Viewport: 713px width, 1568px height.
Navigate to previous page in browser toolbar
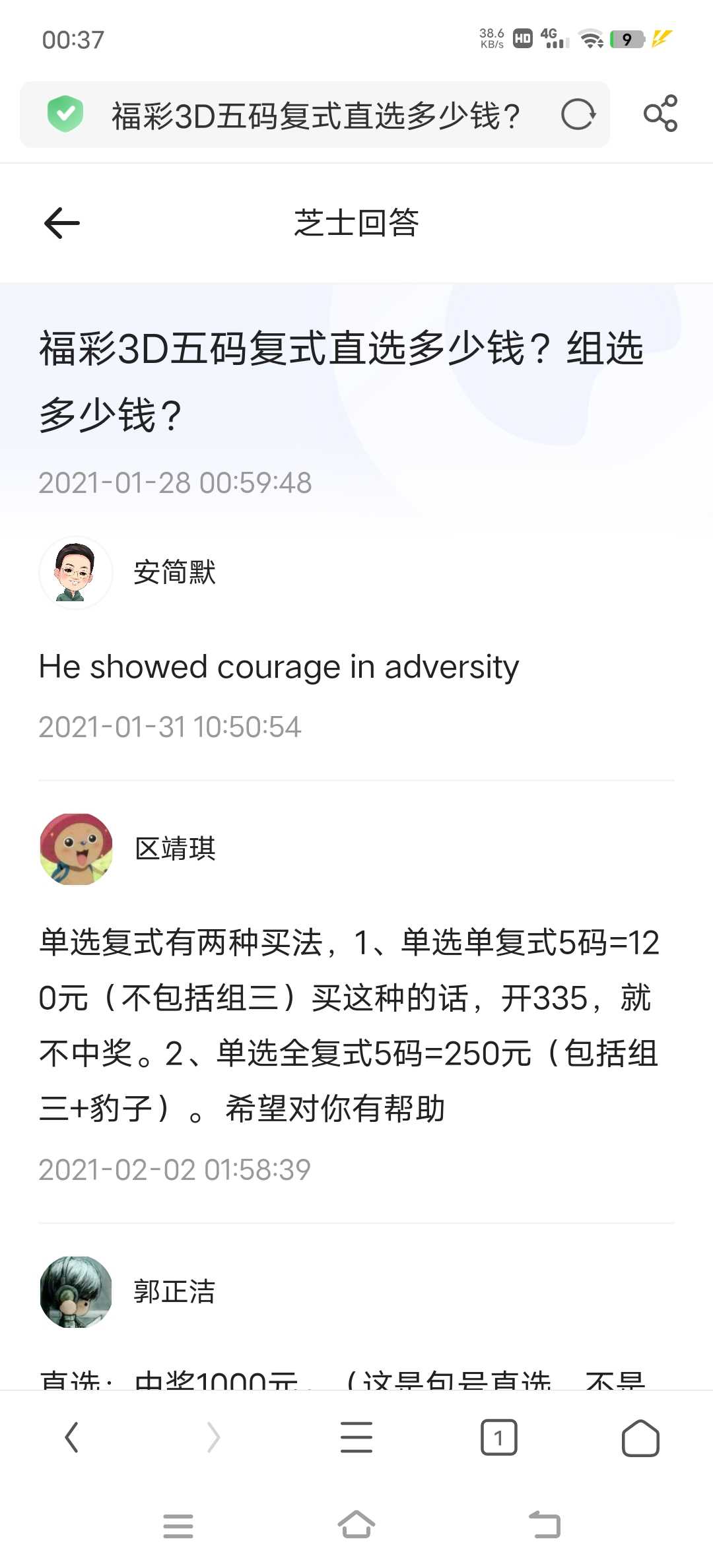click(71, 1437)
